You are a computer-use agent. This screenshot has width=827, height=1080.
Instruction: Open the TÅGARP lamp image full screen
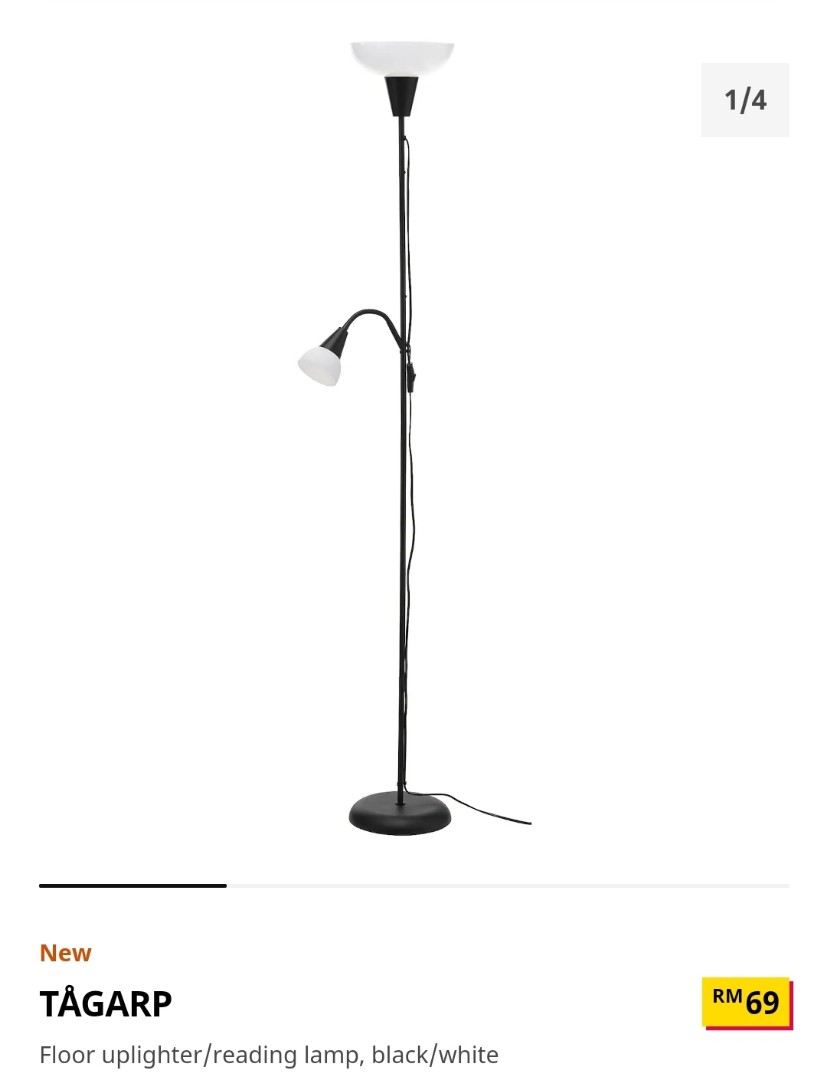(404, 440)
